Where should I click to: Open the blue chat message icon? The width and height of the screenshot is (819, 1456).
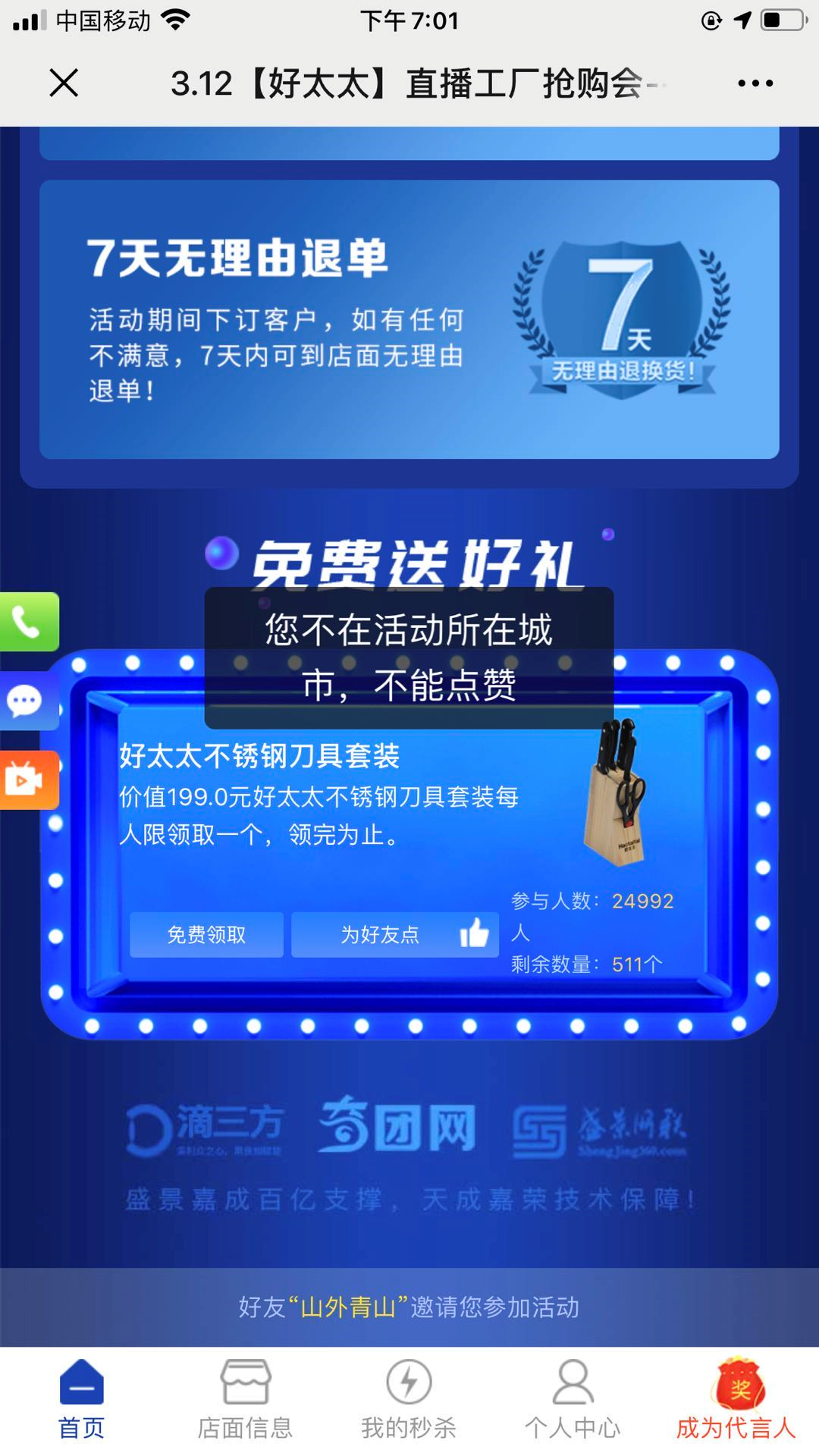click(26, 701)
